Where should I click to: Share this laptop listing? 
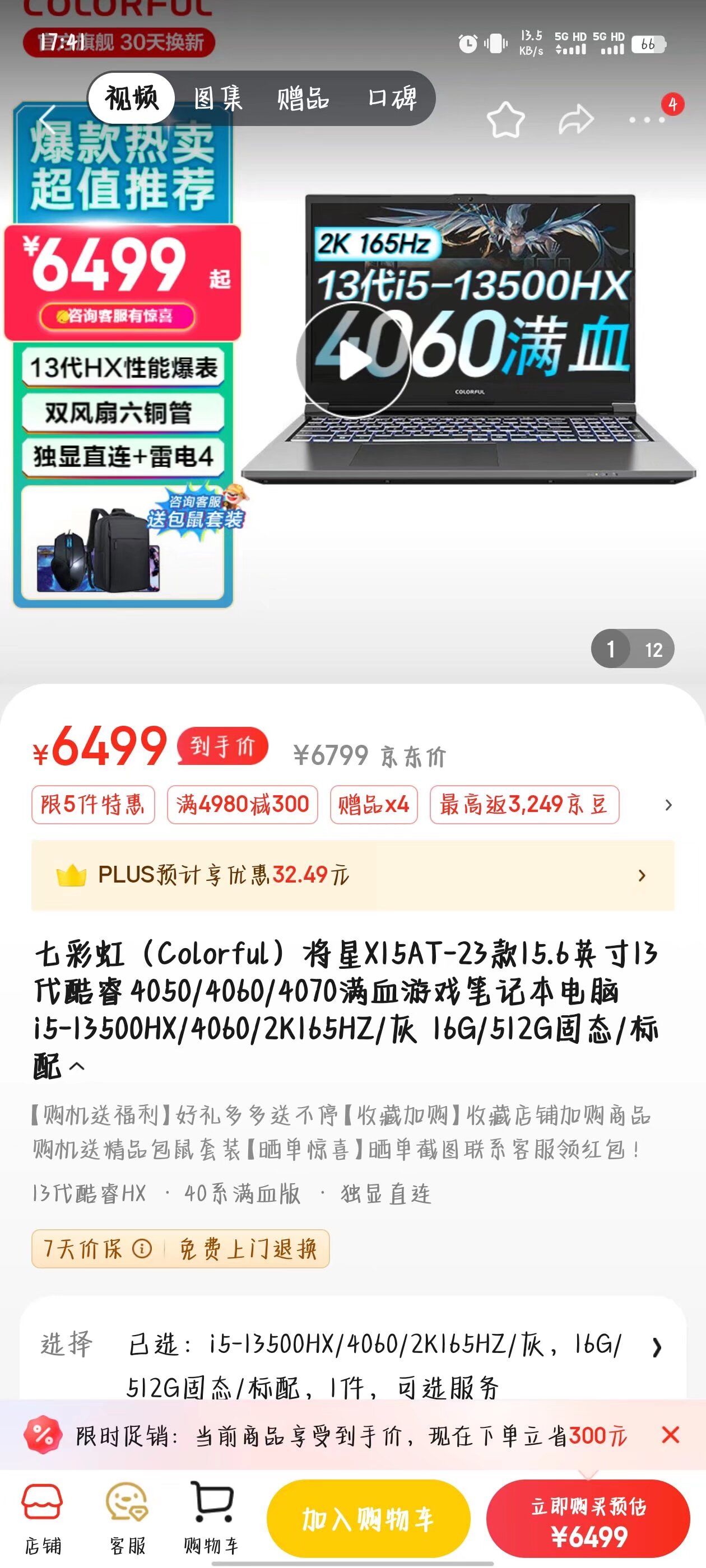coord(575,120)
